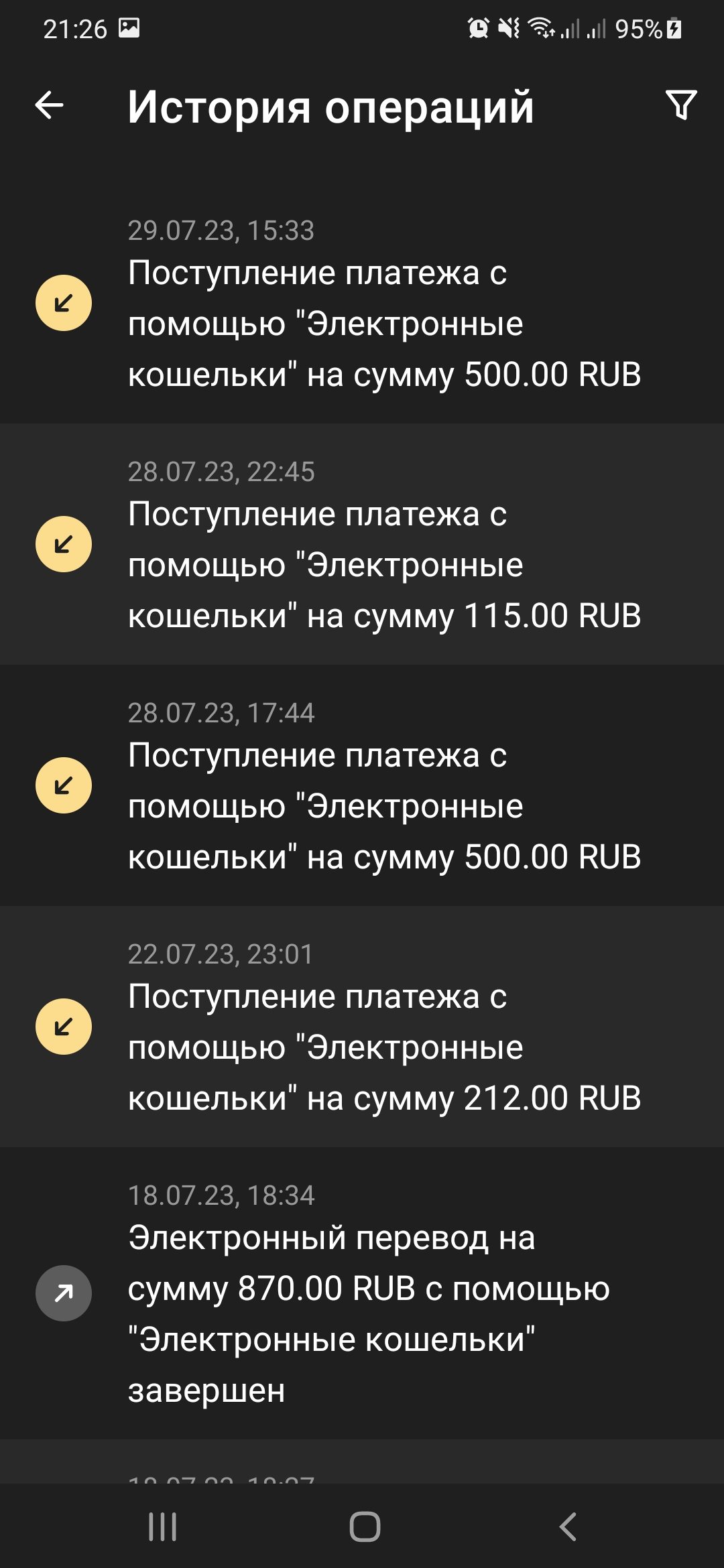Select the 28.07.23, 17:44 incoming payment

pos(362,785)
